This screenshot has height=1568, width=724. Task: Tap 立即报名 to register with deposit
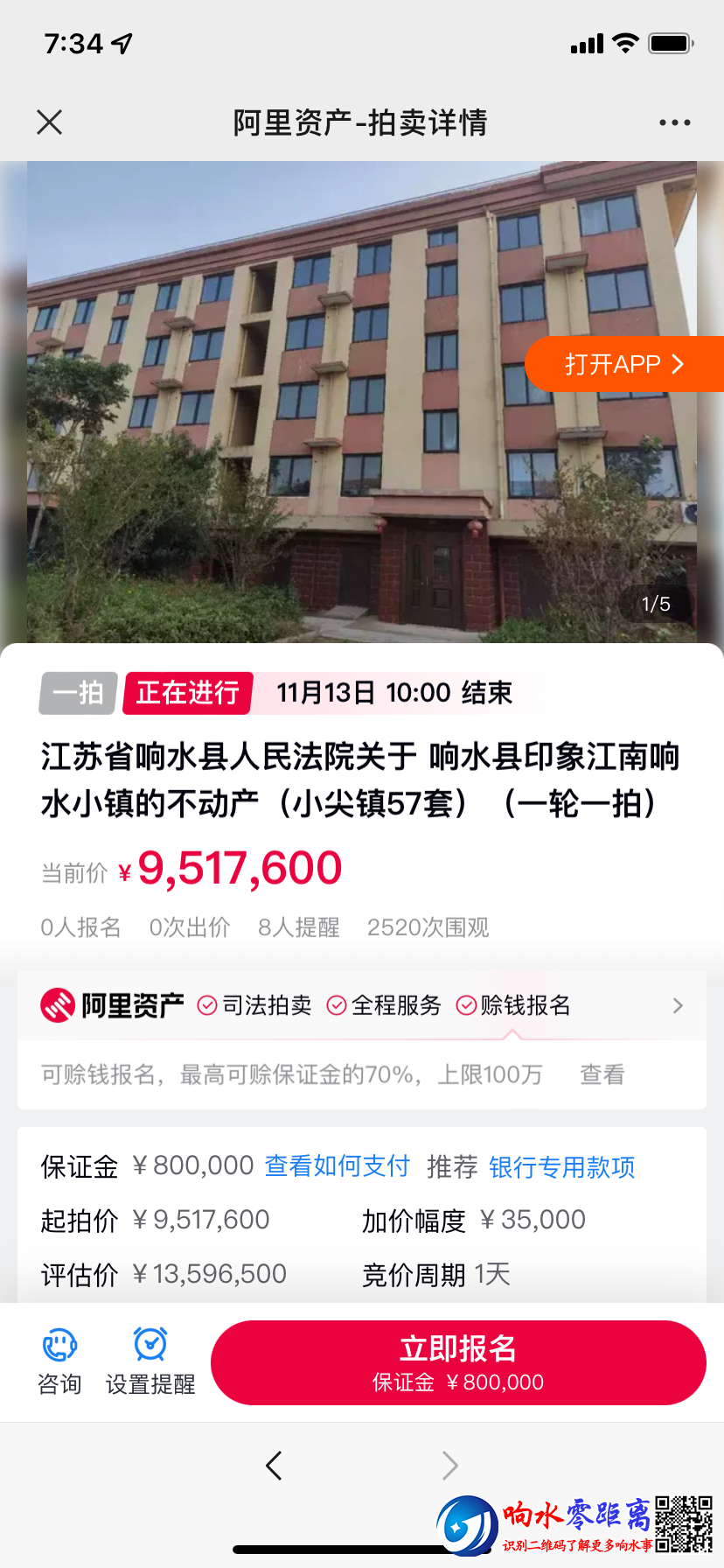(x=458, y=1362)
